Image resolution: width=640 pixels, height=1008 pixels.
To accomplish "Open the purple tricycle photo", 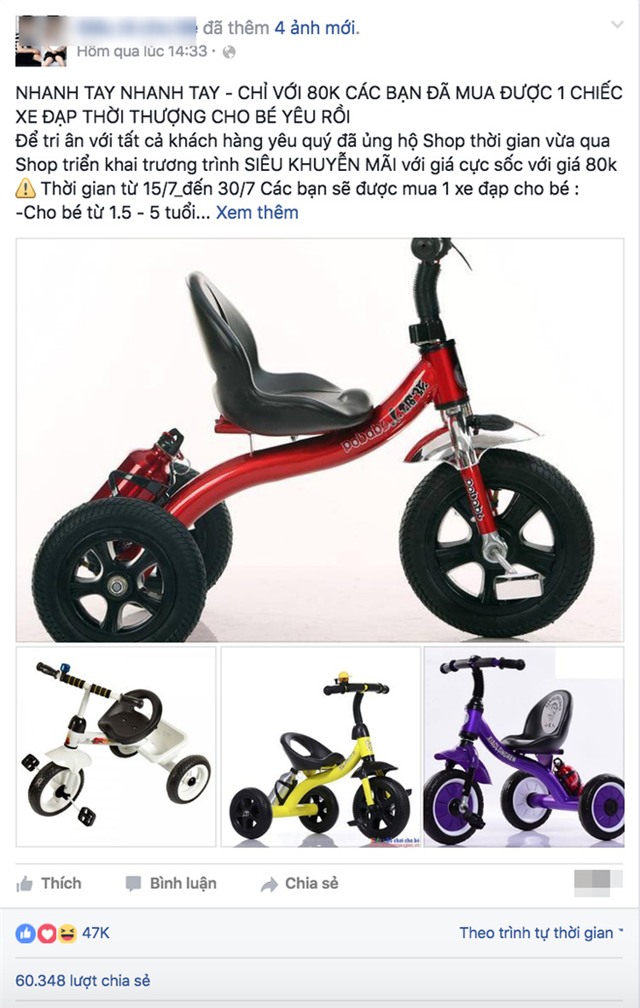I will click(x=524, y=745).
